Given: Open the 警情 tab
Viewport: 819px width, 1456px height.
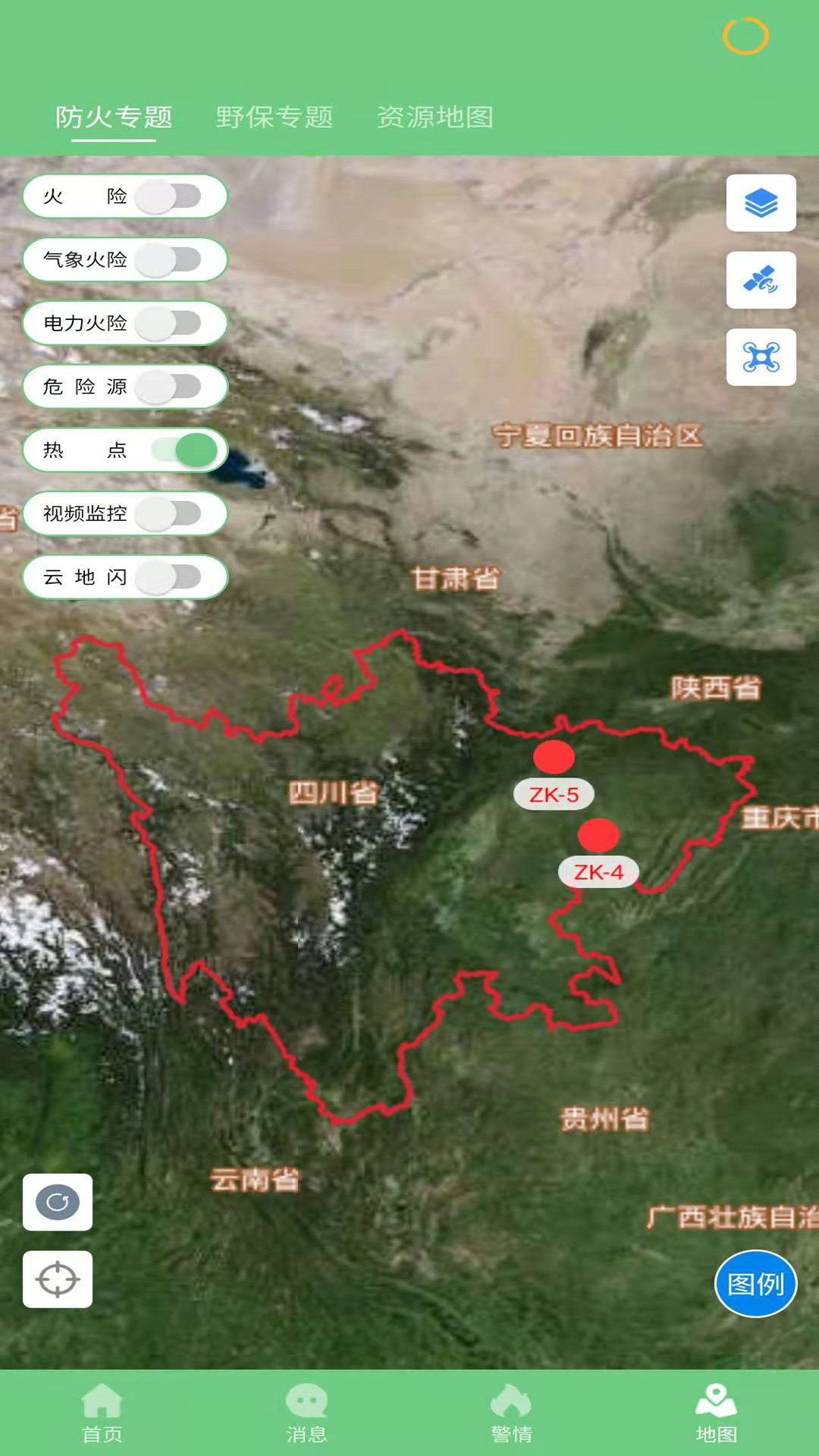Looking at the screenshot, I should [x=511, y=1413].
